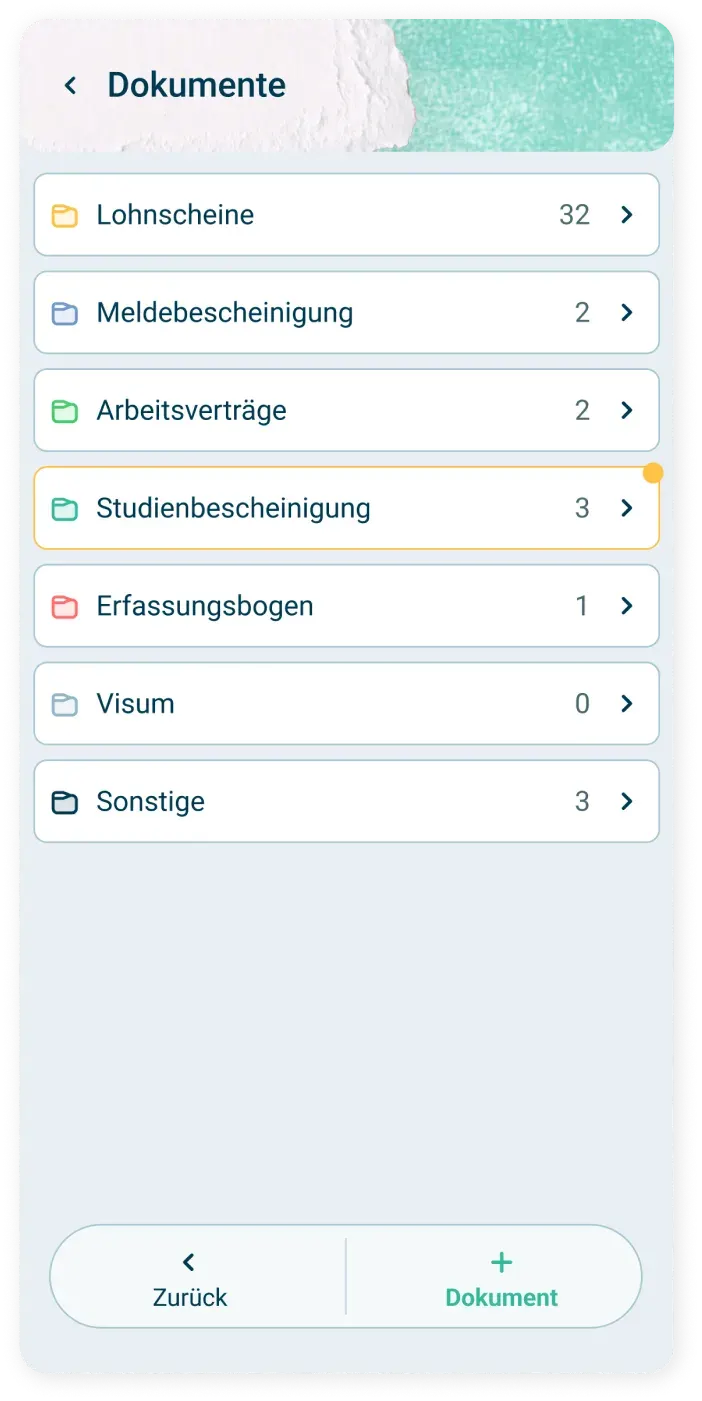Viewport: 702px width, 1401px height.
Task: Open the Visum folder
Action: [347, 704]
